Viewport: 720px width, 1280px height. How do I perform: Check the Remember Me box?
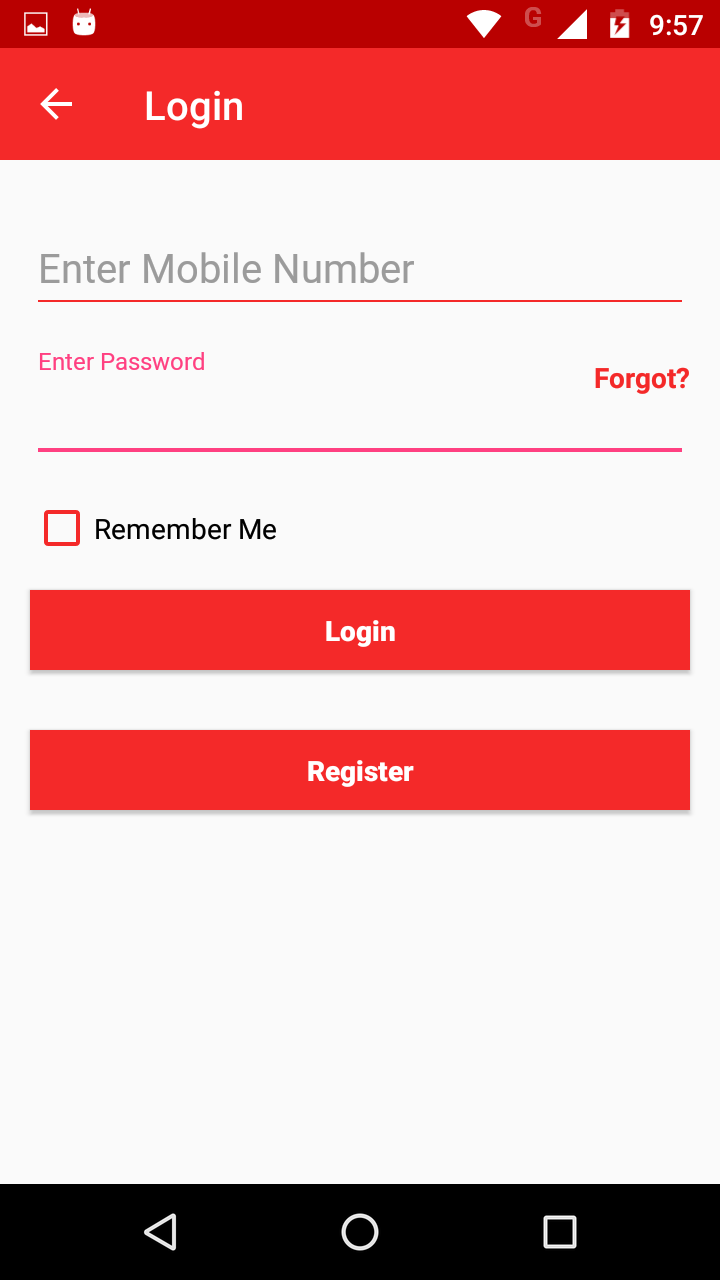coord(62,528)
